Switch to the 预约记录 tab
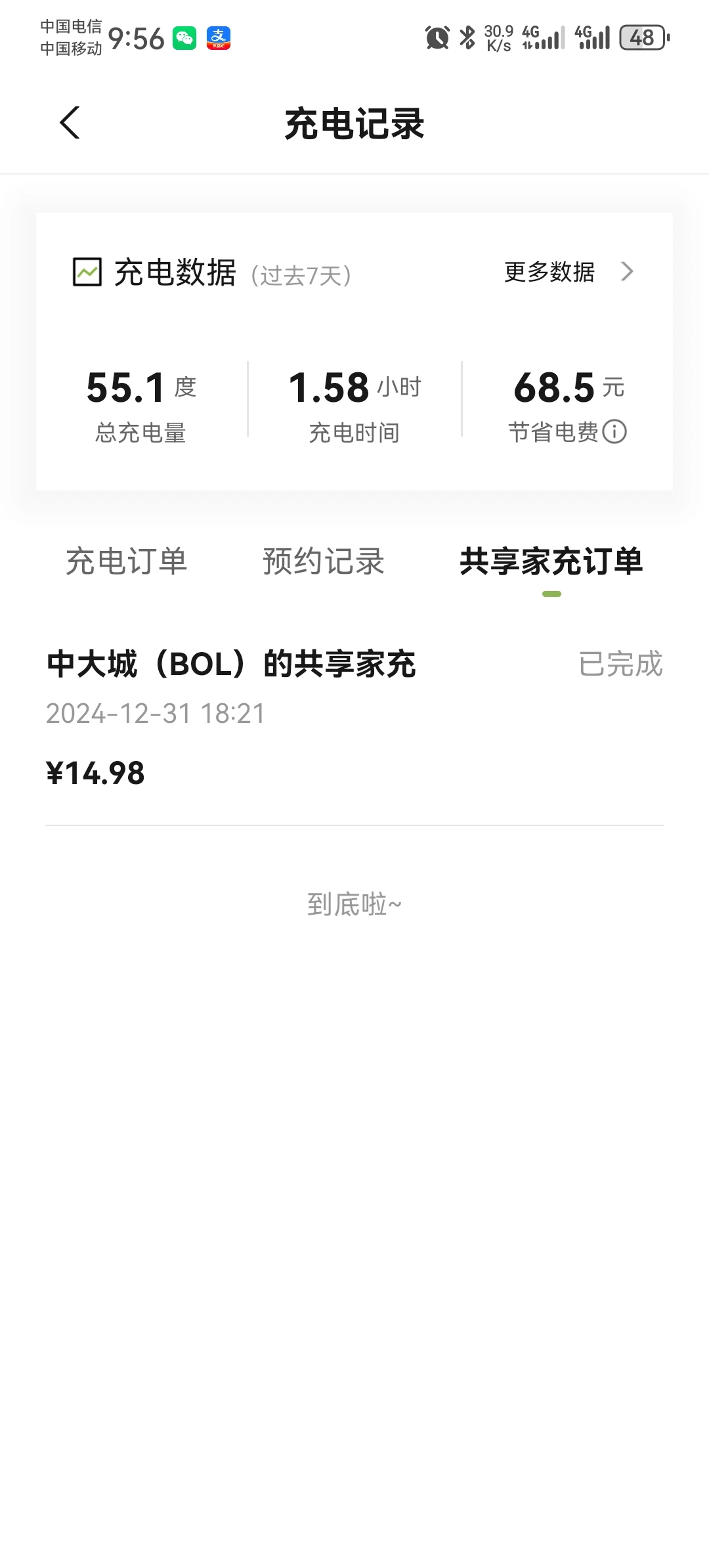 tap(324, 561)
